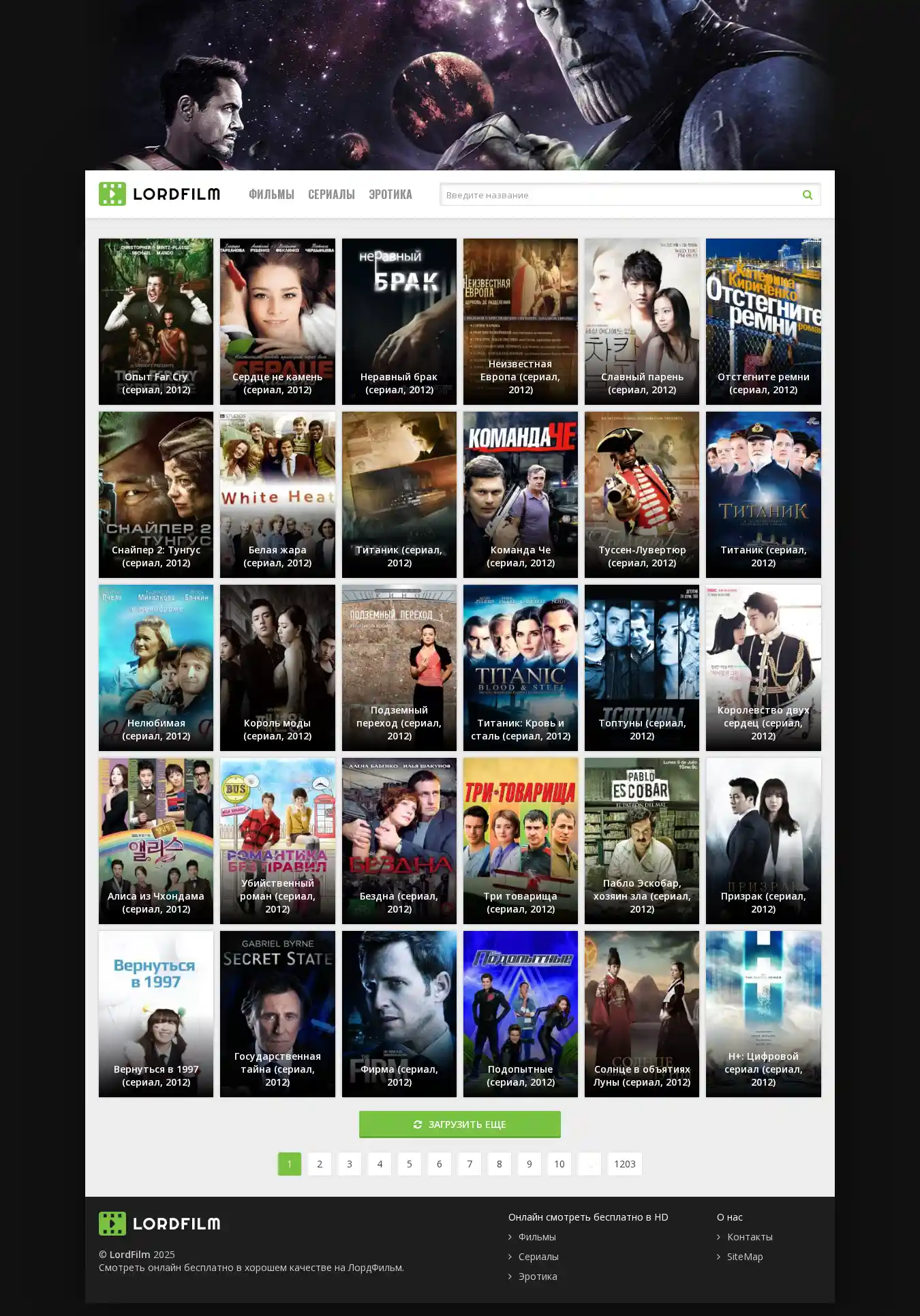This screenshot has width=920, height=1316.
Task: Switch to the Сериалы section
Action: coord(331,195)
